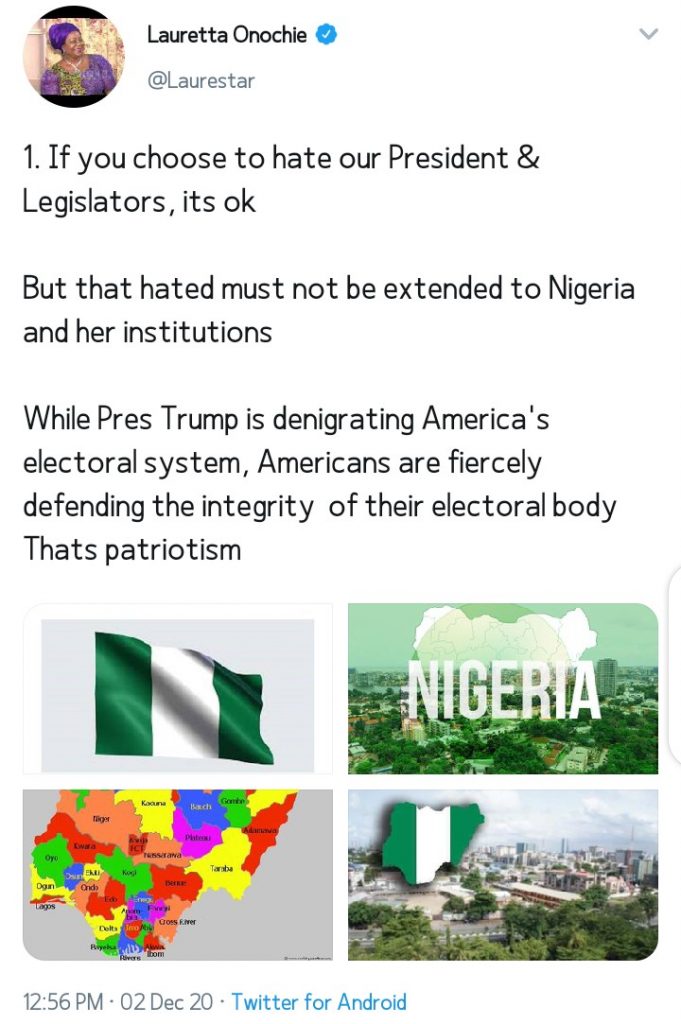View the flag-map over city image
Viewport: 681px width, 1024px height.
[503, 875]
